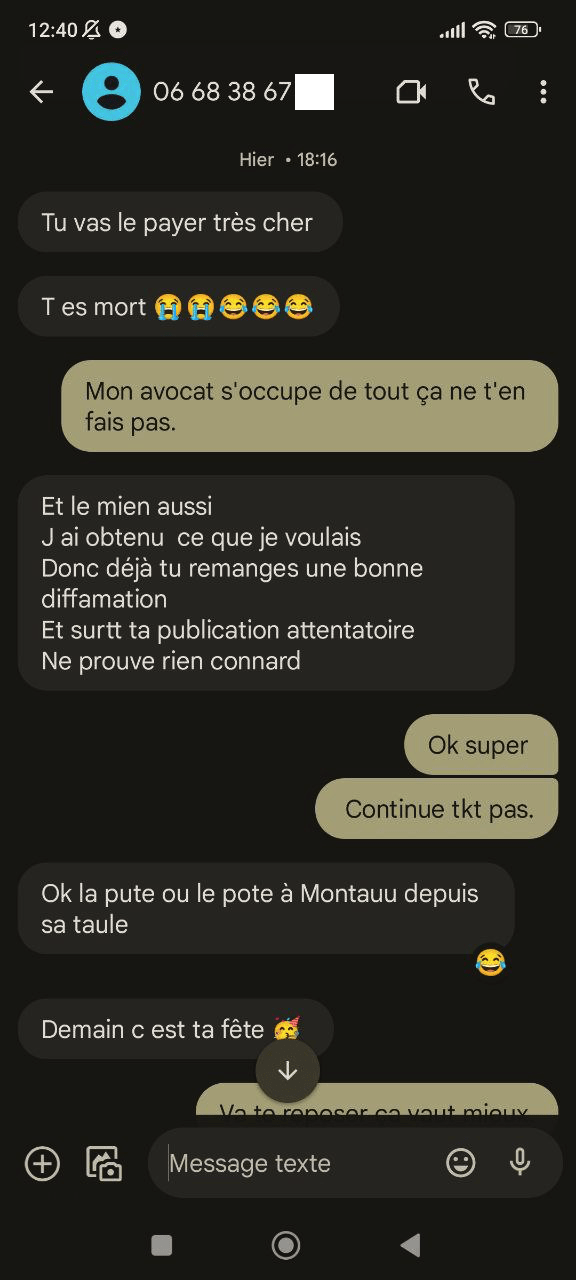The height and width of the screenshot is (1280, 576).
Task: Go back to the conversations list
Action: coord(41,93)
